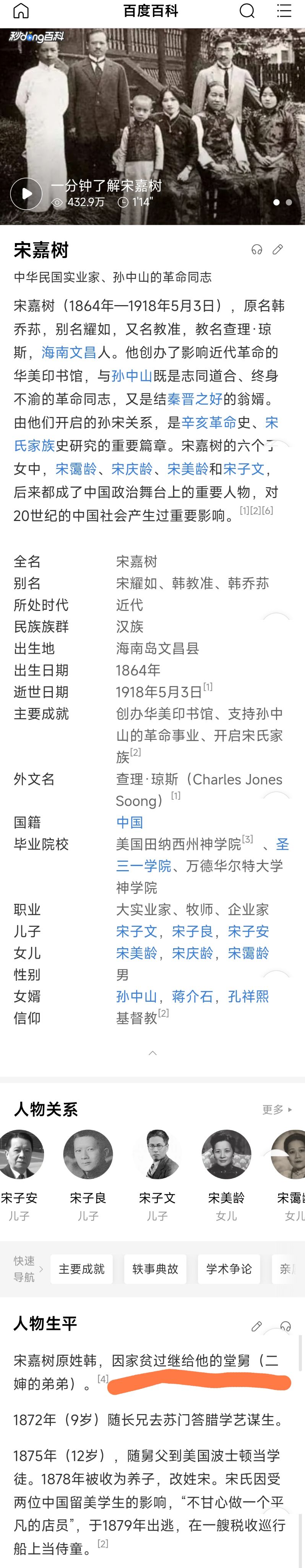The image size is (305, 1568).
Task: View more of 人物关系 via 更多
Action: [277, 1109]
